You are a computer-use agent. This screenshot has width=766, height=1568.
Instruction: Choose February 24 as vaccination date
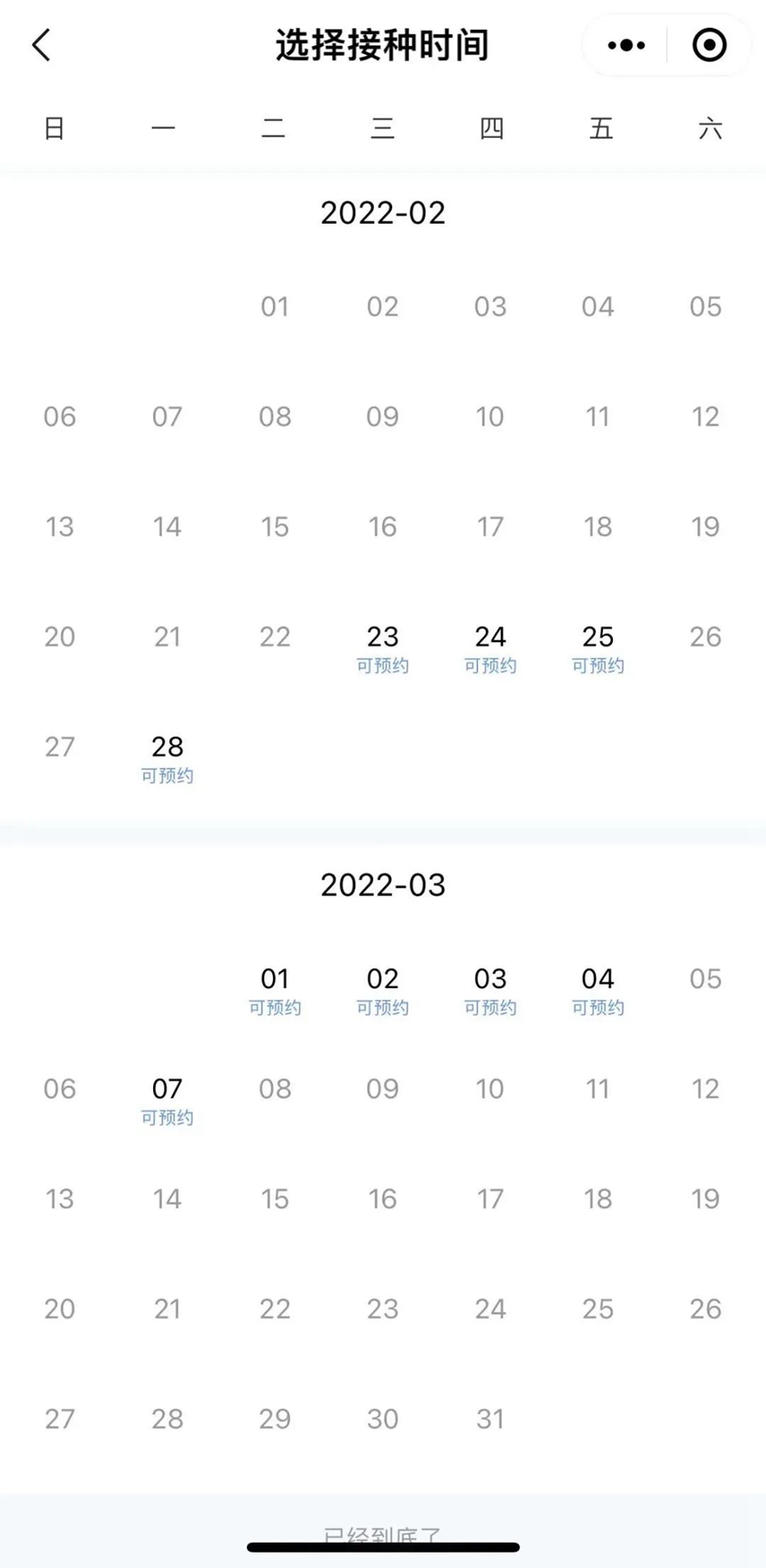coord(490,647)
